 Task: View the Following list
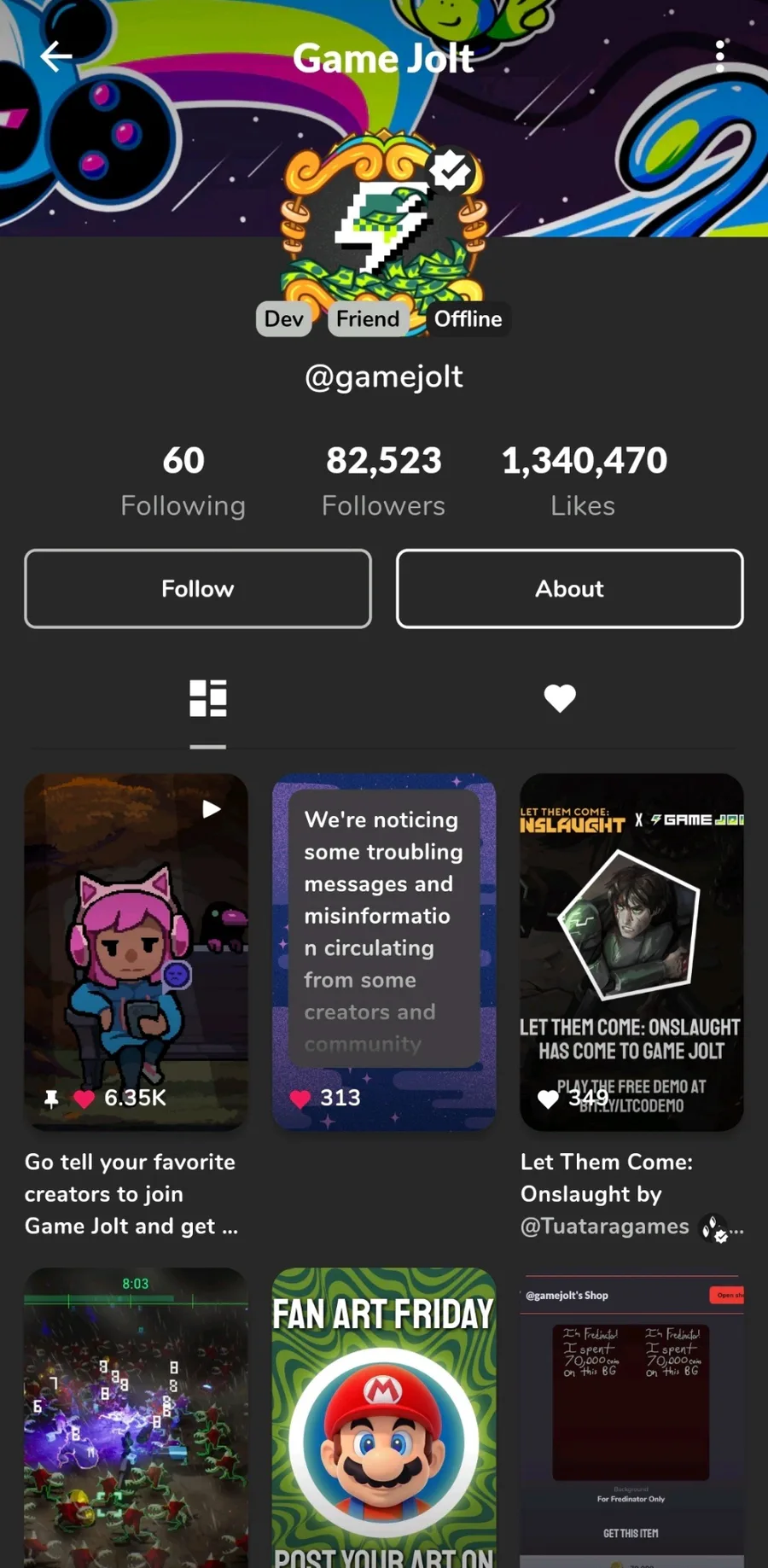click(183, 481)
